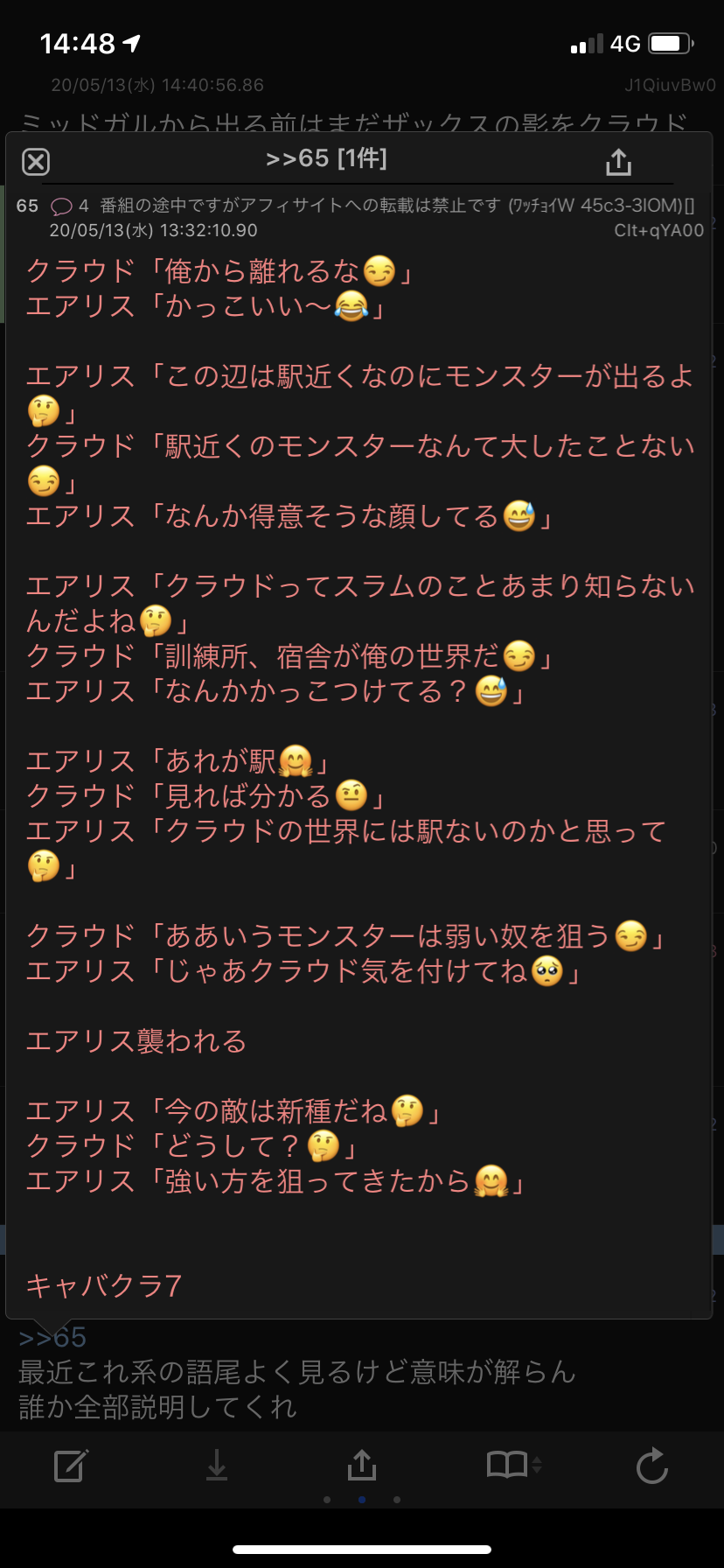Screen dimensions: 724x1568
Task: Open the 4 replies bubble on post 65
Action: [x=70, y=206]
